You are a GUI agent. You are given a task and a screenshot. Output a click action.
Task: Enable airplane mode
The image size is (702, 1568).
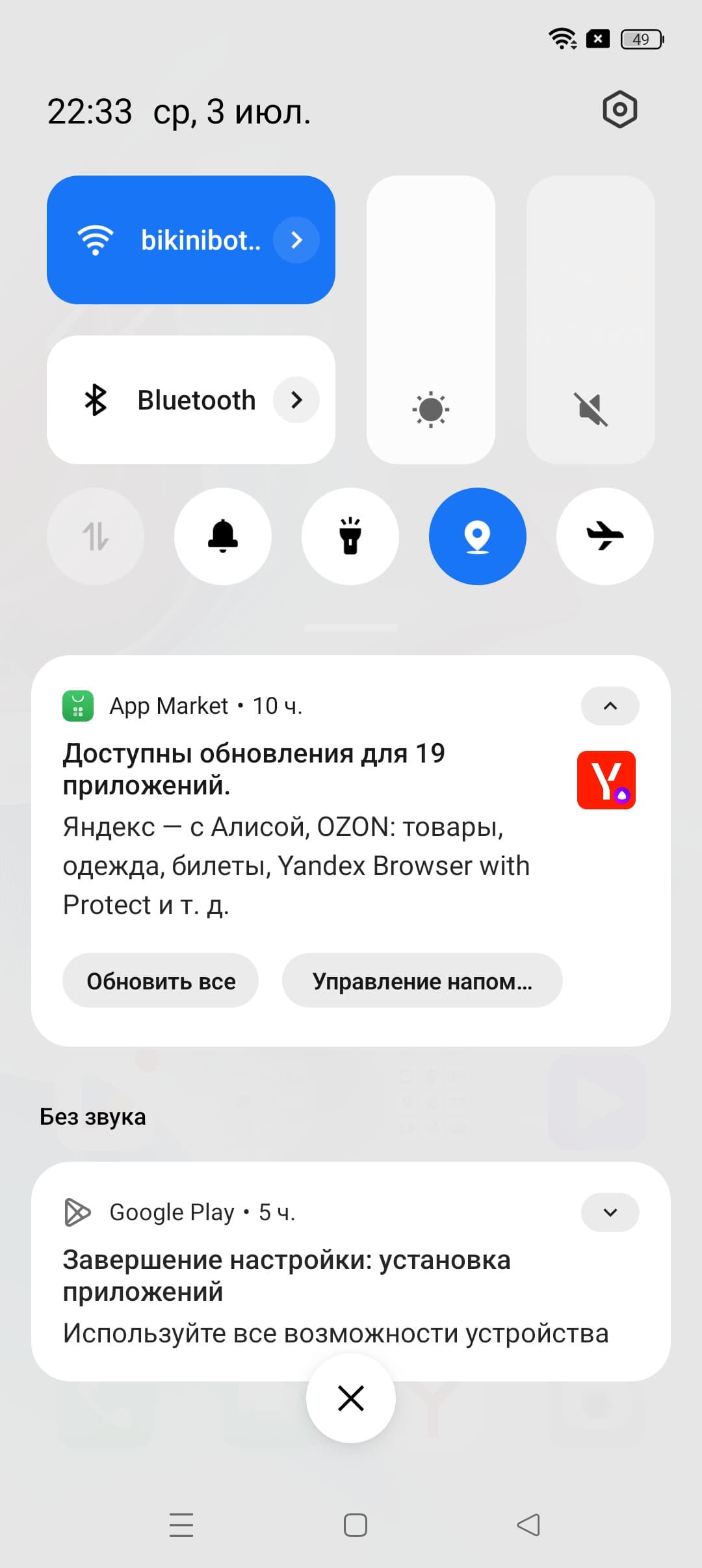tap(605, 536)
